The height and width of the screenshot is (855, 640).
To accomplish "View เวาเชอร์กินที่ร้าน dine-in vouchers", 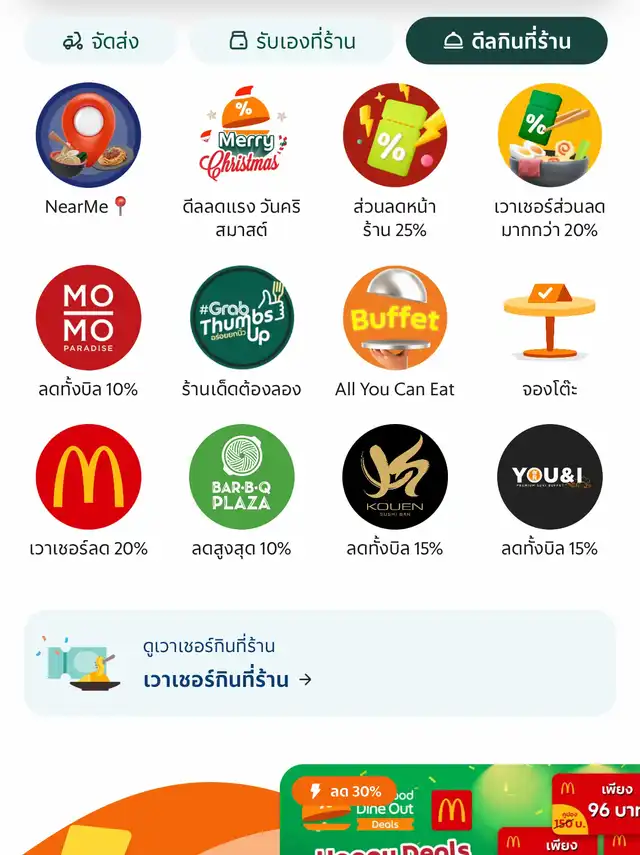I will [x=320, y=664].
